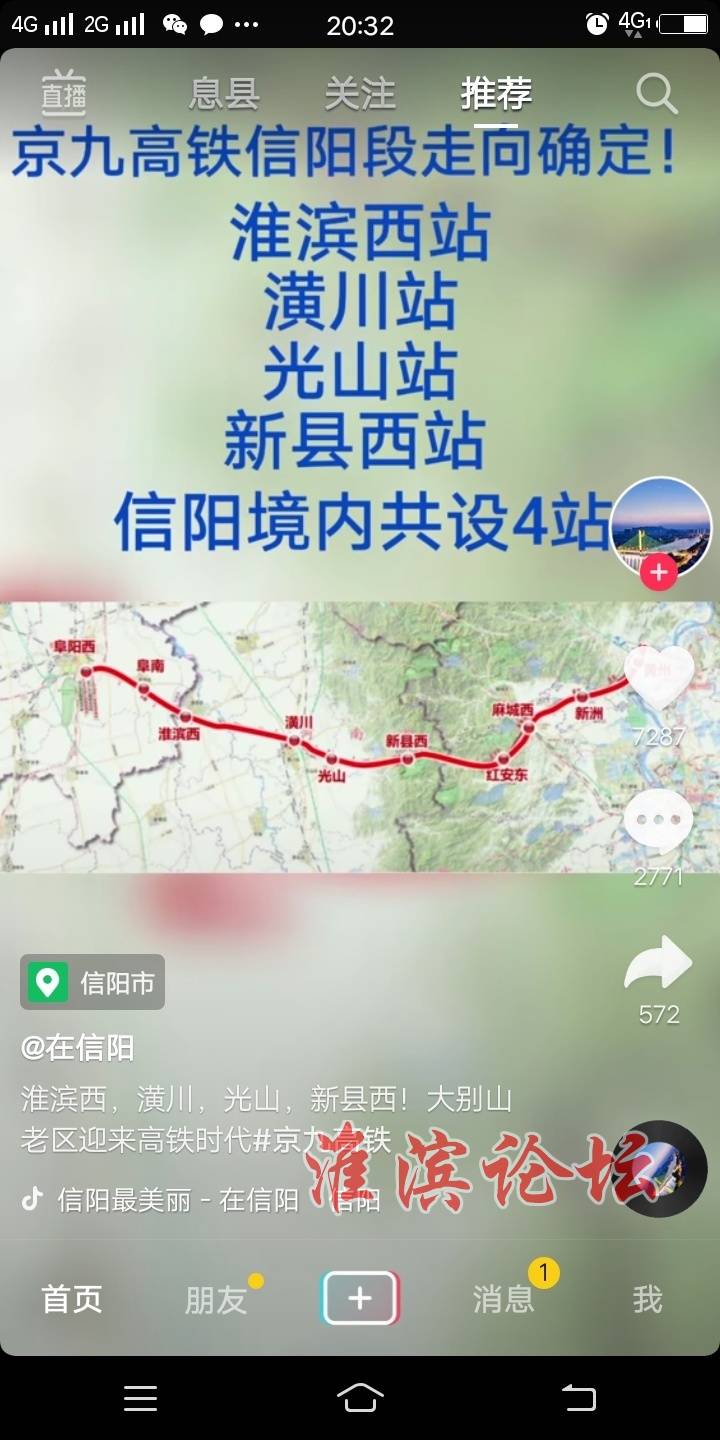The width and height of the screenshot is (720, 1440).
Task: Follow the creator via red plus badge
Action: 658,574
